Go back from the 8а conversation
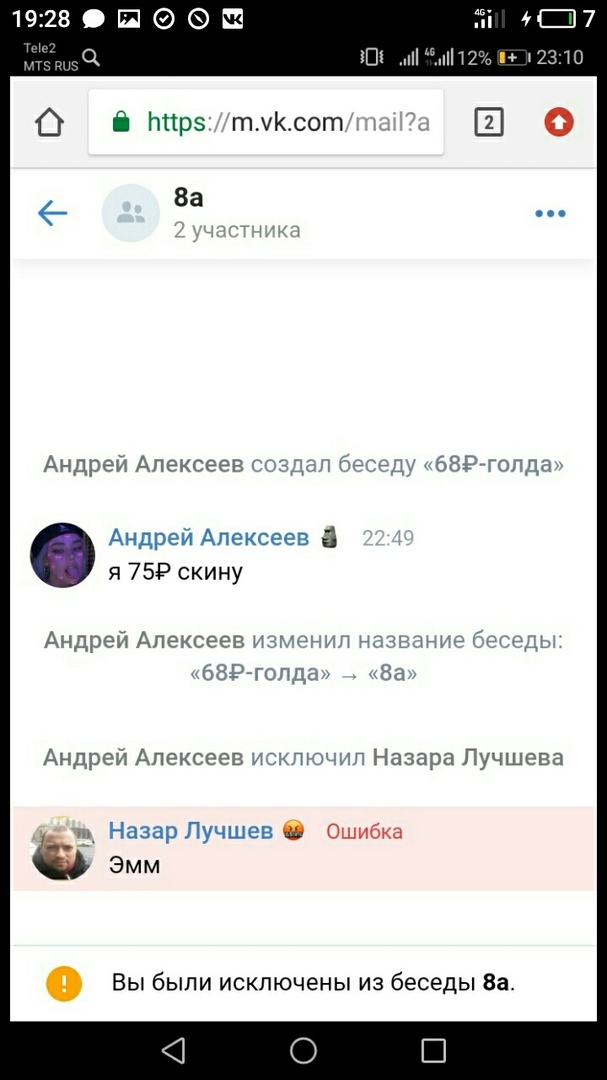 [x=52, y=212]
